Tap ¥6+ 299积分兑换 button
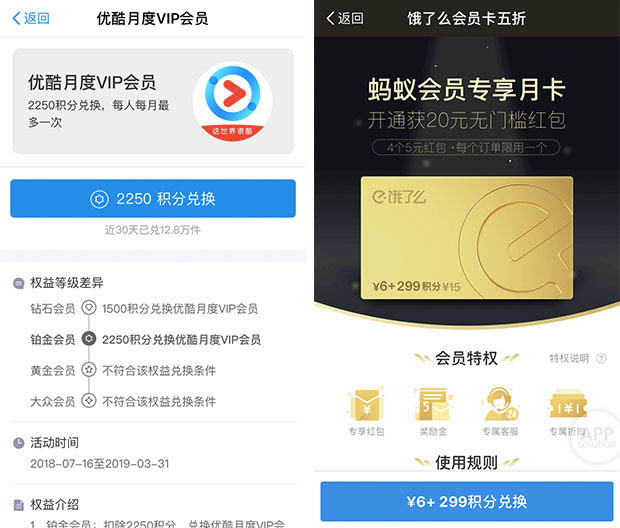This screenshot has height=528, width=620. click(466, 501)
